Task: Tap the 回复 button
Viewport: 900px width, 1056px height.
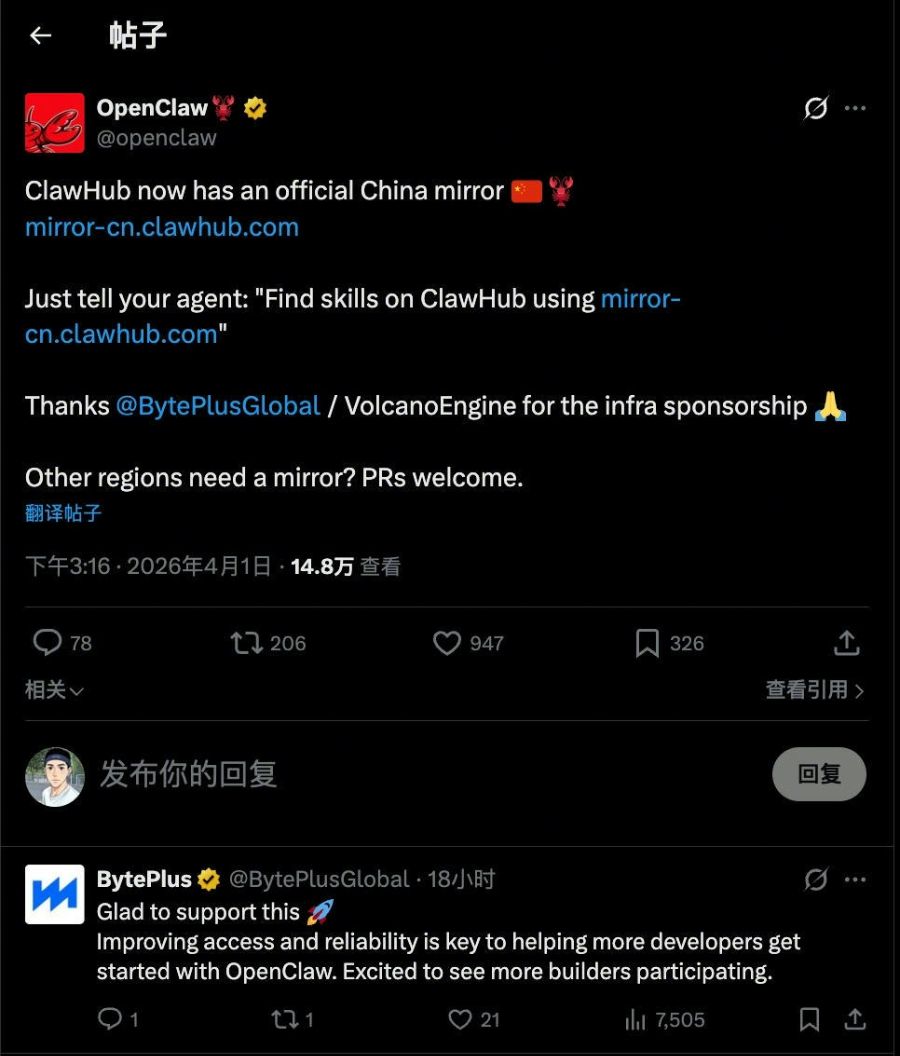Action: coord(819,773)
